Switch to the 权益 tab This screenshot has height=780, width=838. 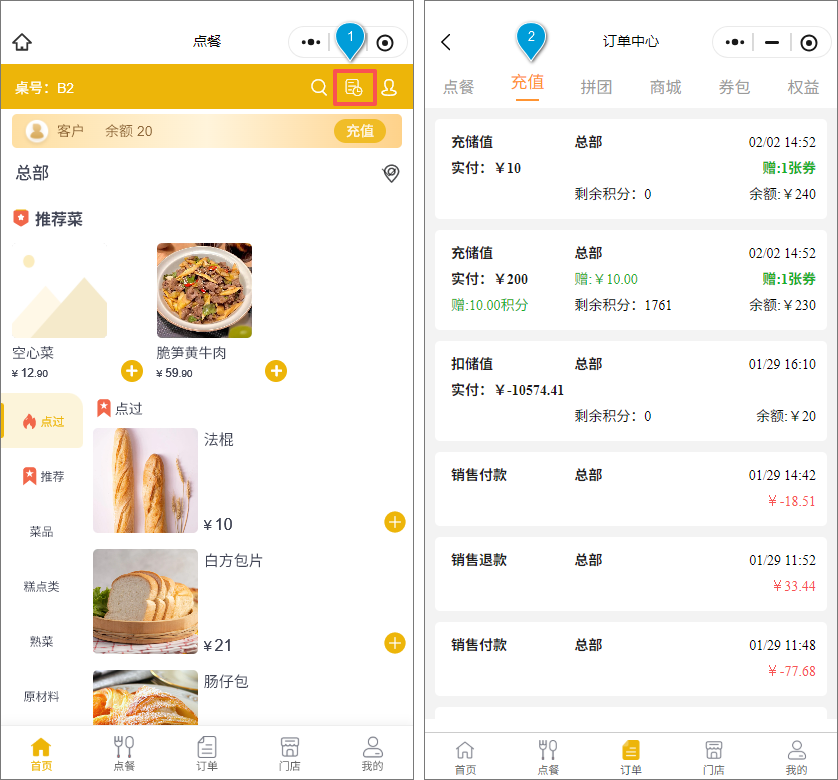coord(803,87)
